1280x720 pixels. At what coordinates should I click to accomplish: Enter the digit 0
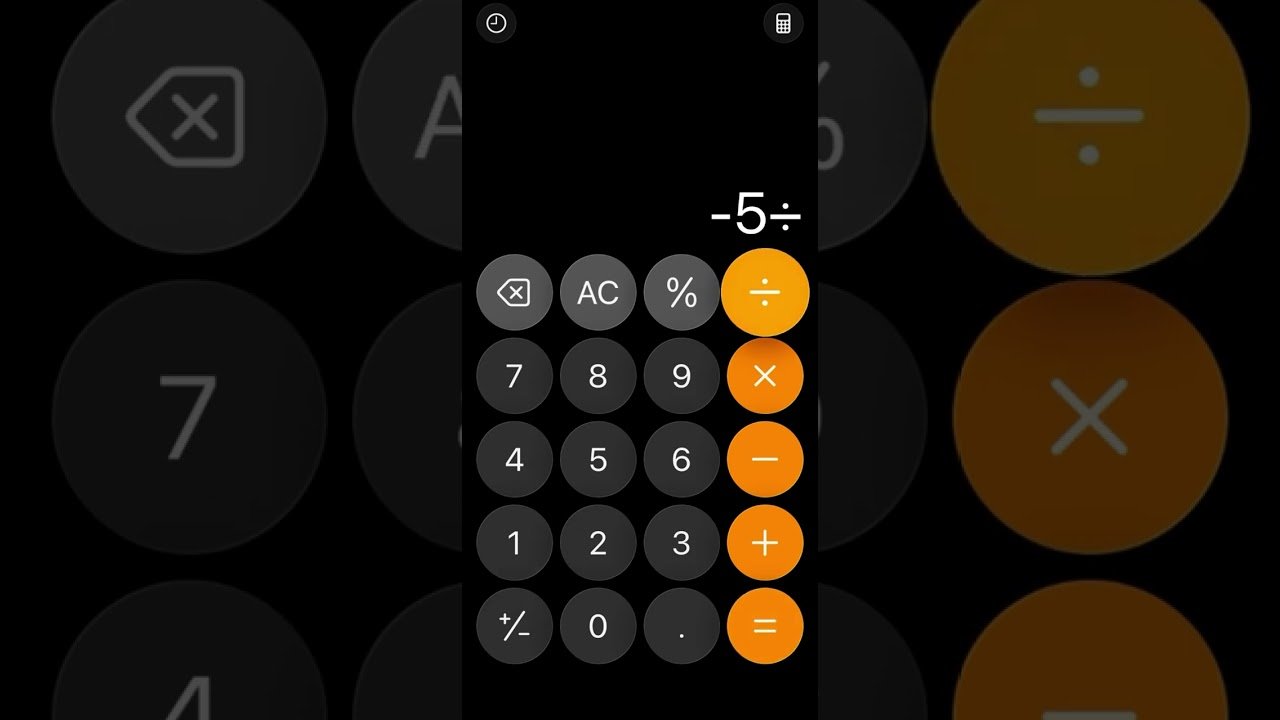[598, 626]
